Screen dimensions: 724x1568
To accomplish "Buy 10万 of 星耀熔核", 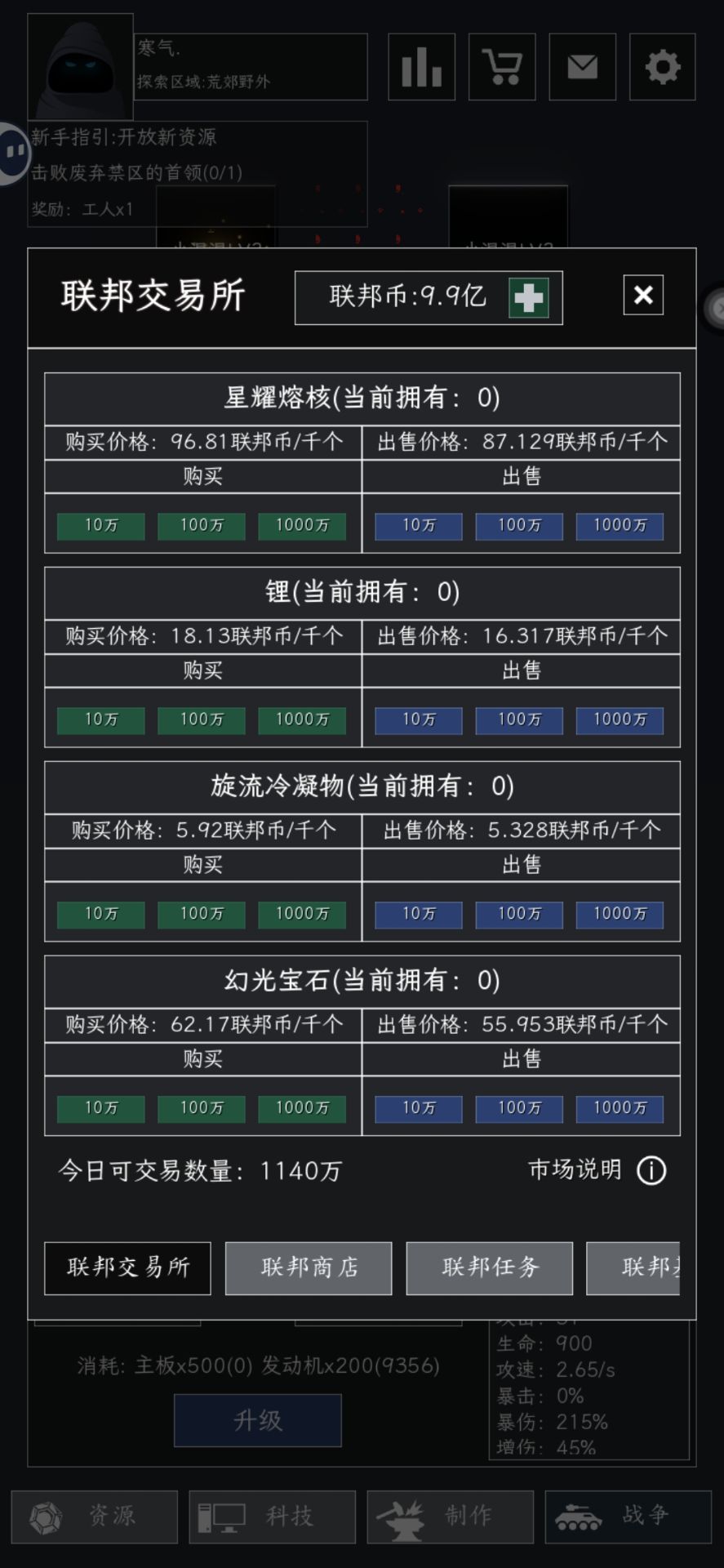I will 101,526.
